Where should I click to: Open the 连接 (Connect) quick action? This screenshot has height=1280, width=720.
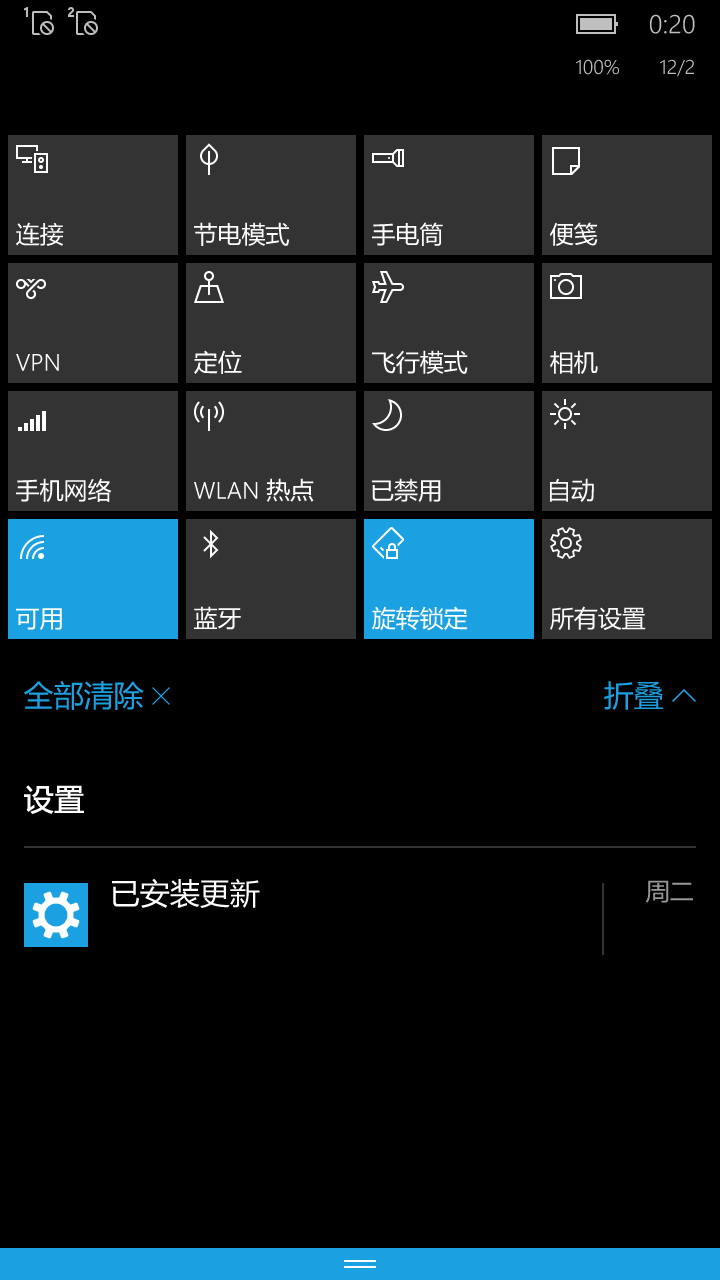(x=93, y=195)
